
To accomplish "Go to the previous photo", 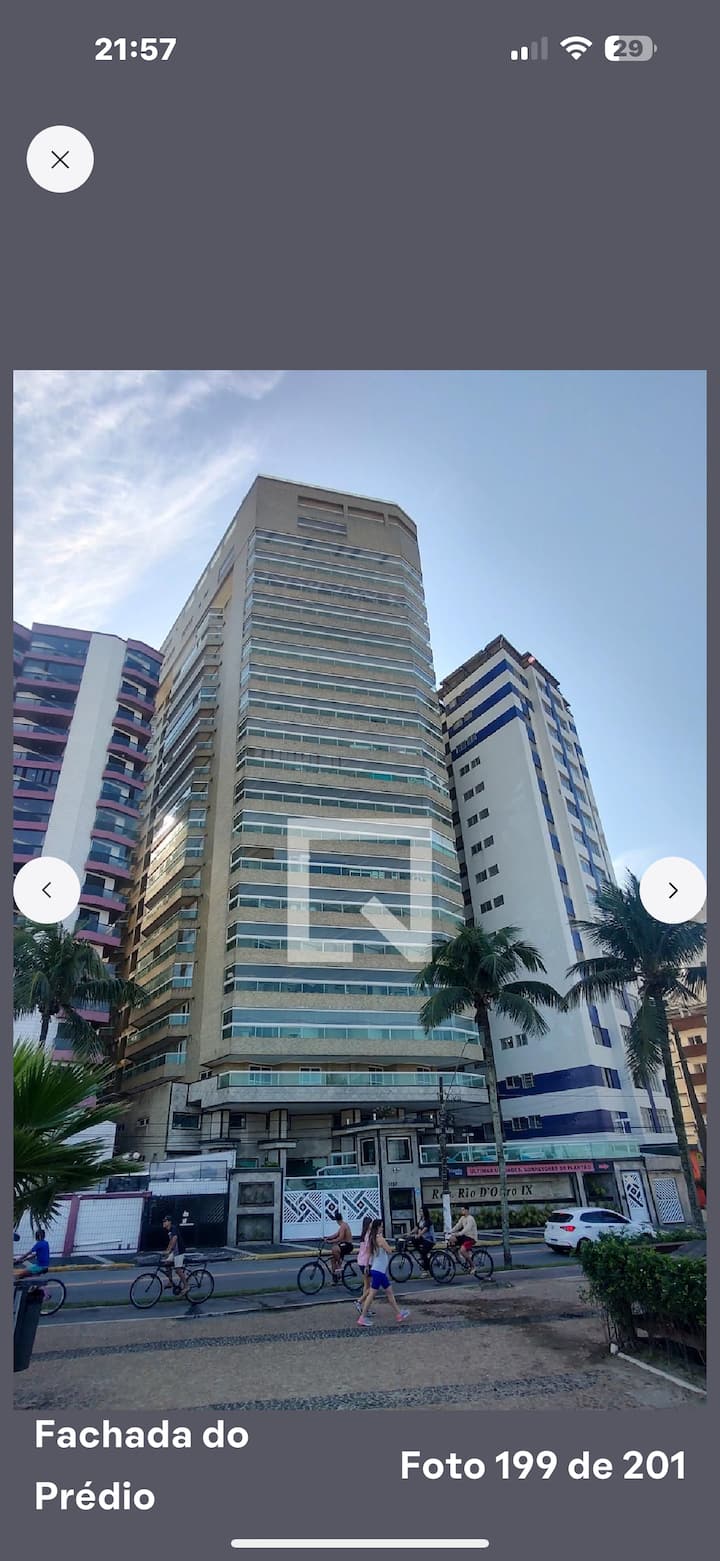I will coord(46,890).
